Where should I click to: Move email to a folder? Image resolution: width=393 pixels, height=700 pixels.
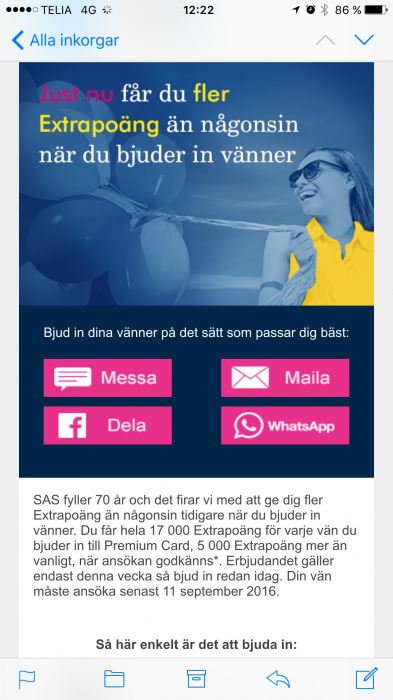coord(114,679)
